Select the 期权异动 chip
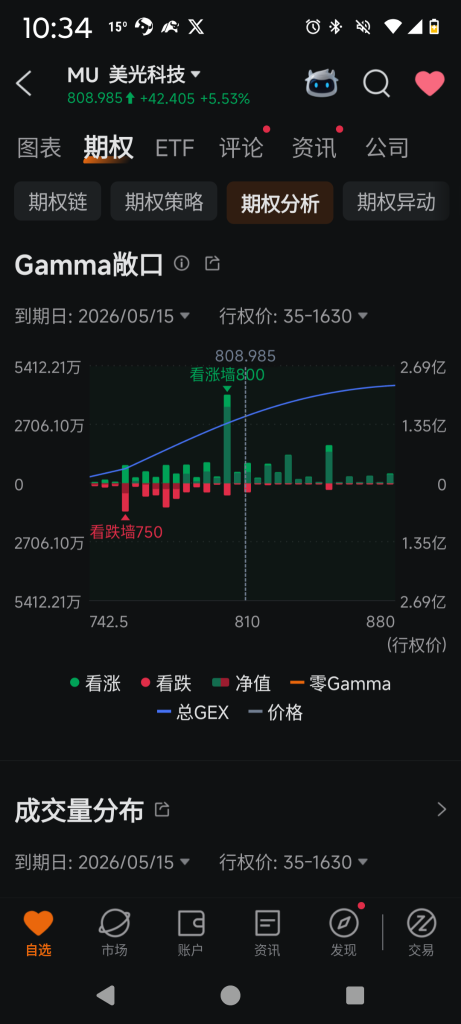This screenshot has width=461, height=1024. click(396, 202)
